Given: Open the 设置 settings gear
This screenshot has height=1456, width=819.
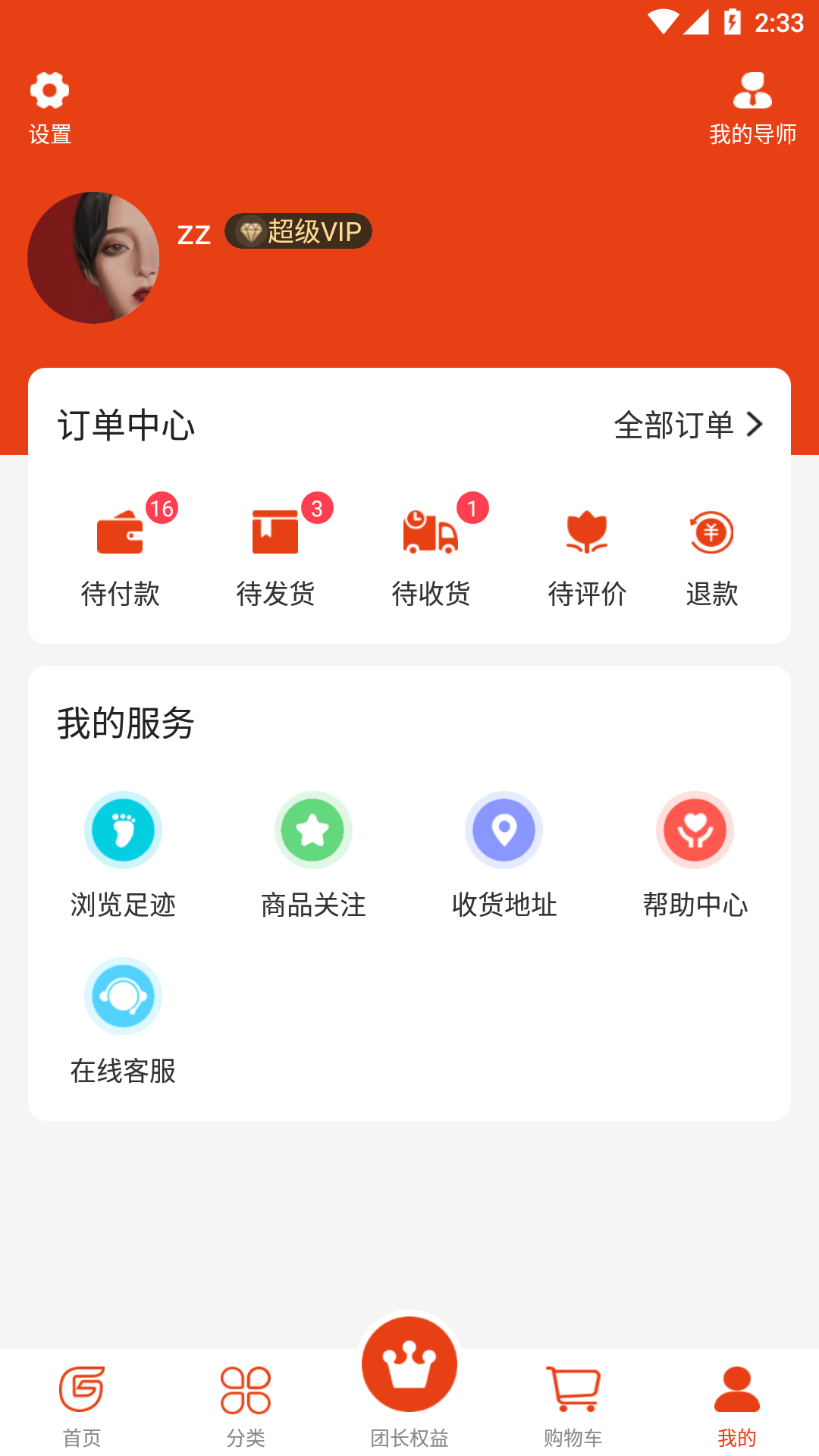Looking at the screenshot, I should pos(49,106).
